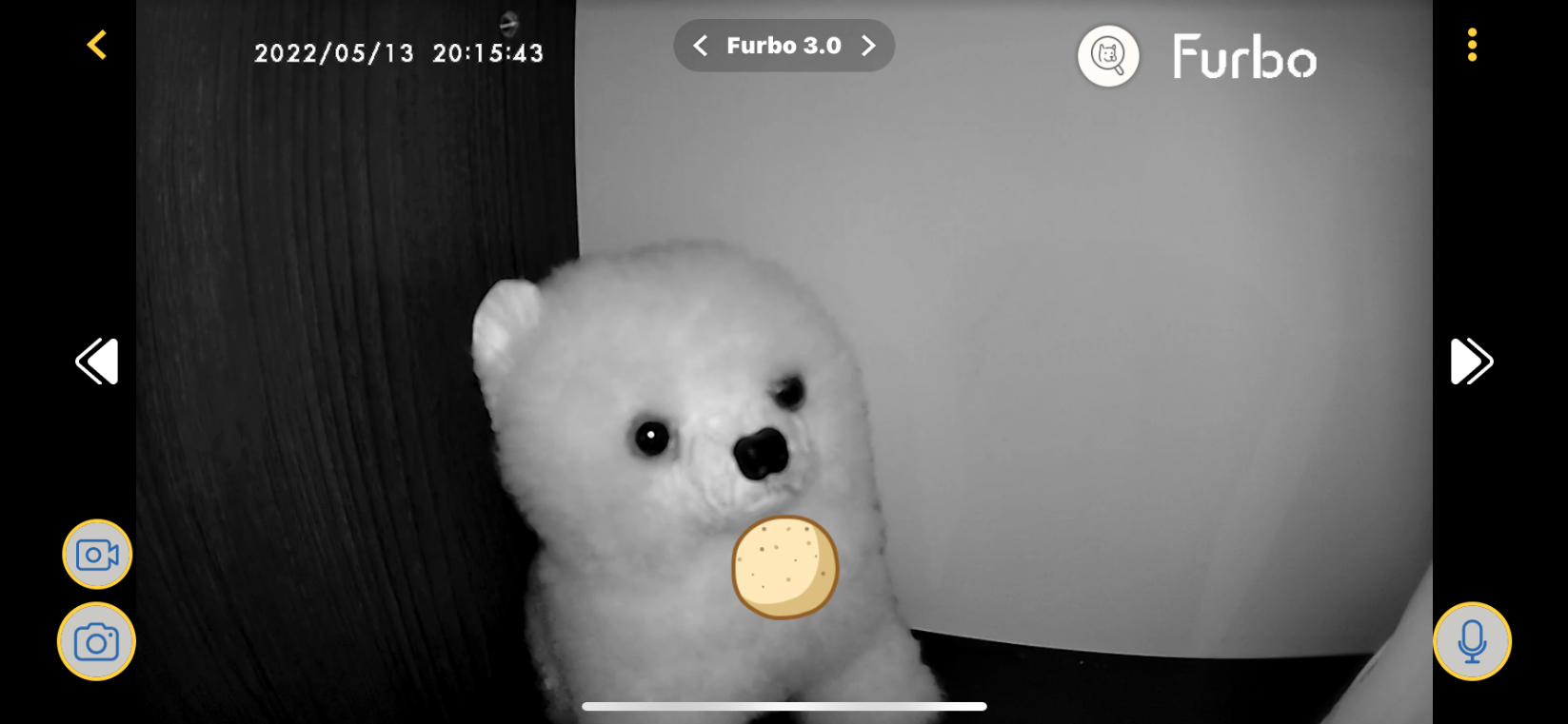Rotate camera view to the right
1568x724 pixels.
coord(1471,362)
